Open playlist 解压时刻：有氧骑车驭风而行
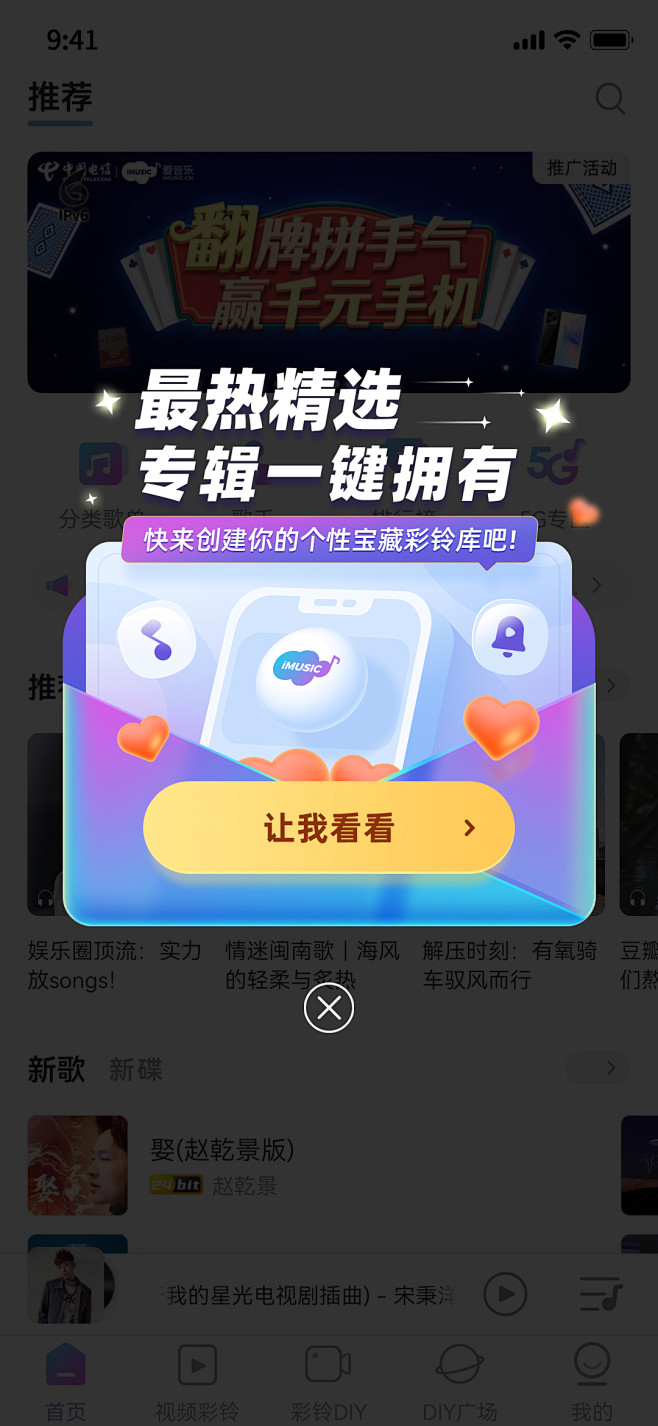 510,964
